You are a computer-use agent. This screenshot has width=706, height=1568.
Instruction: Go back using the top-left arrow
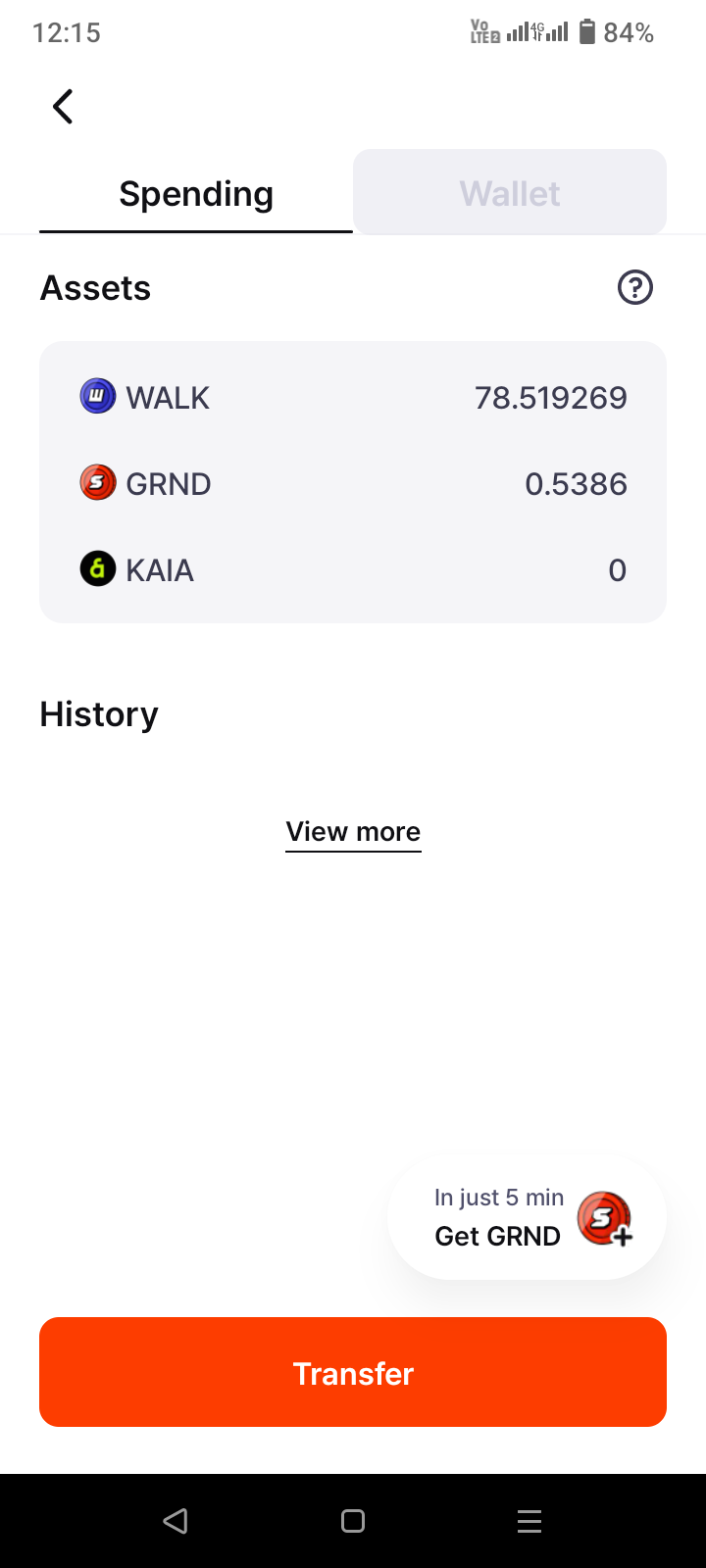click(63, 107)
